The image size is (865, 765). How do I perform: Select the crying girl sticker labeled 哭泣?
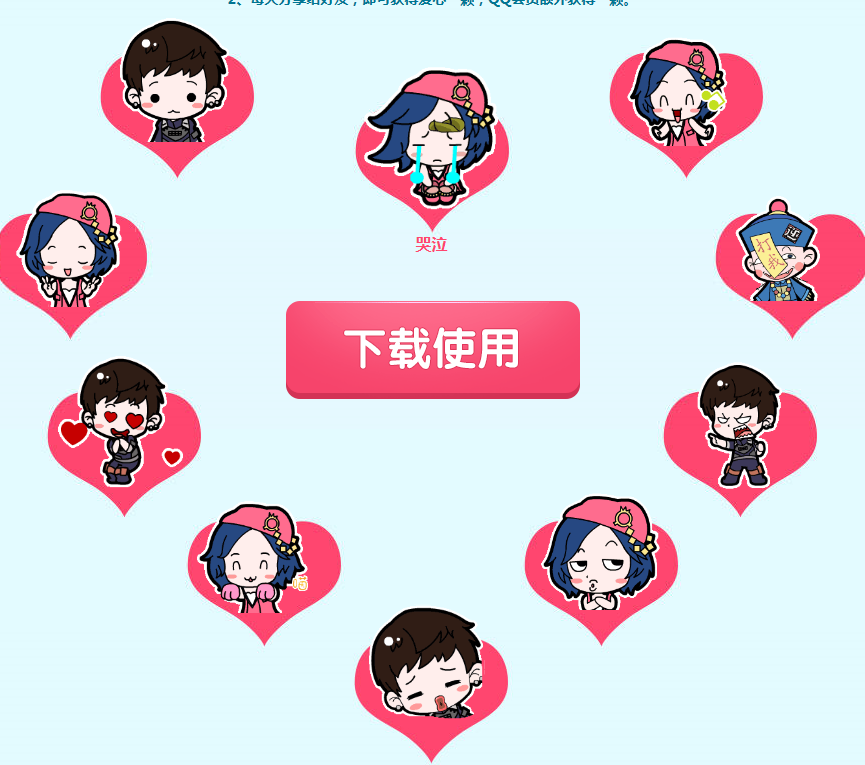[x=432, y=140]
